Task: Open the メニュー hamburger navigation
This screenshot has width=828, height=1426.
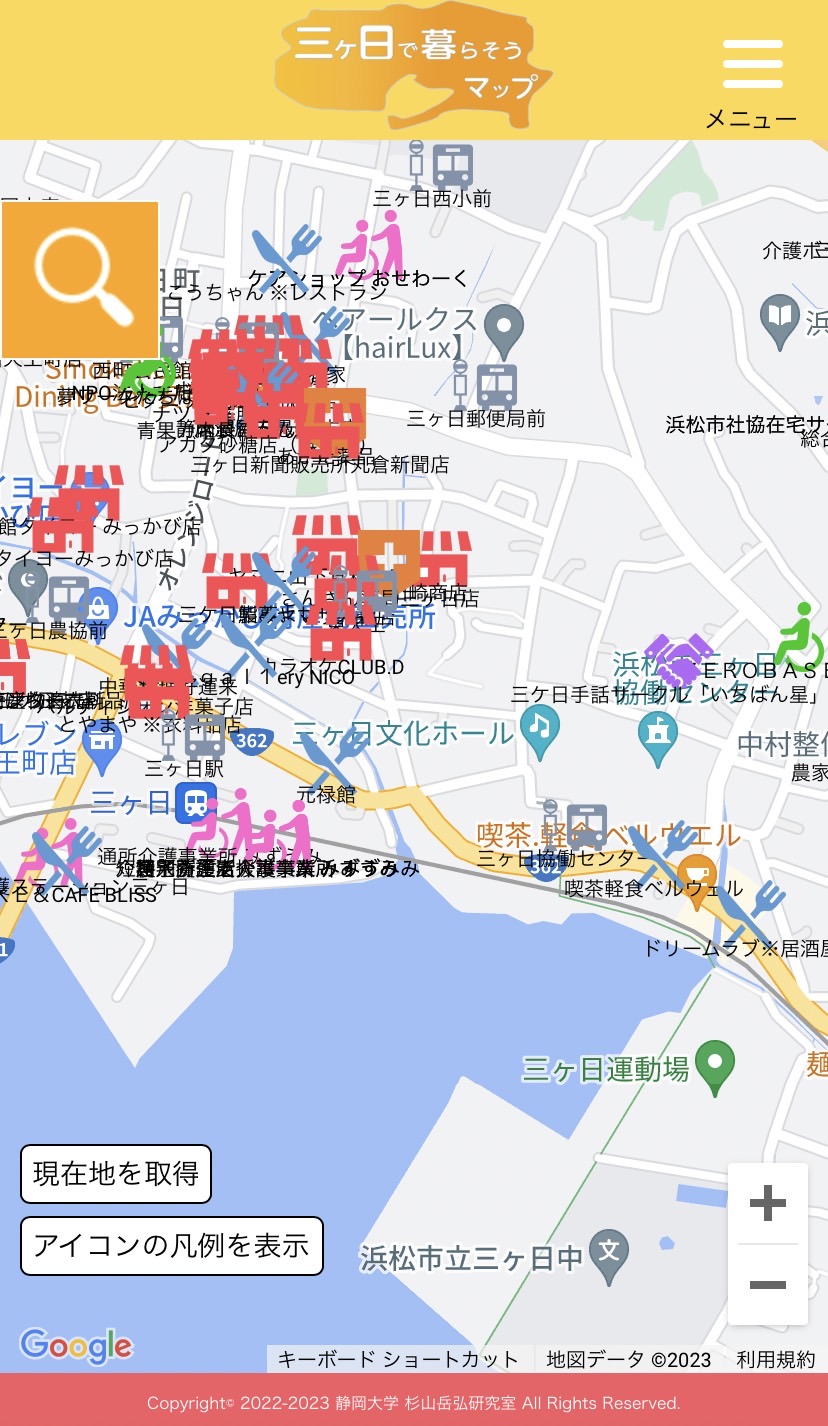Action: (x=752, y=62)
